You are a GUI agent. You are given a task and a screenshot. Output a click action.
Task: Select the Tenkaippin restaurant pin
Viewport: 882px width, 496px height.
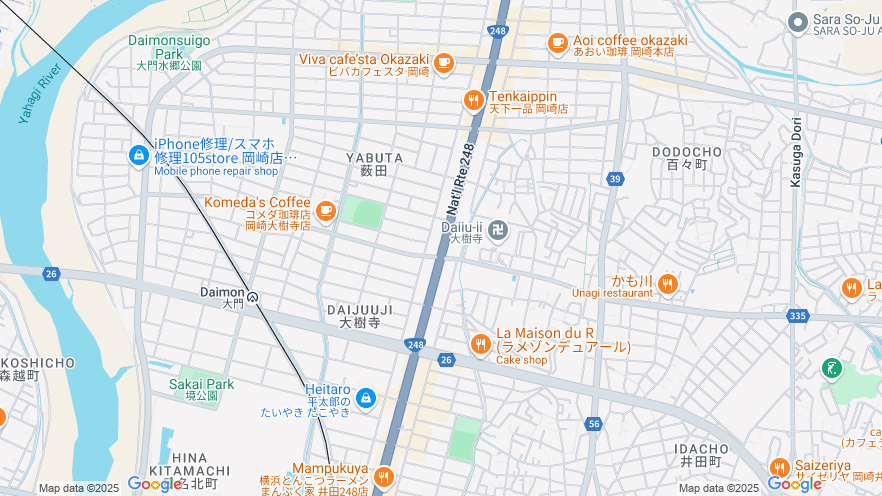[473, 99]
